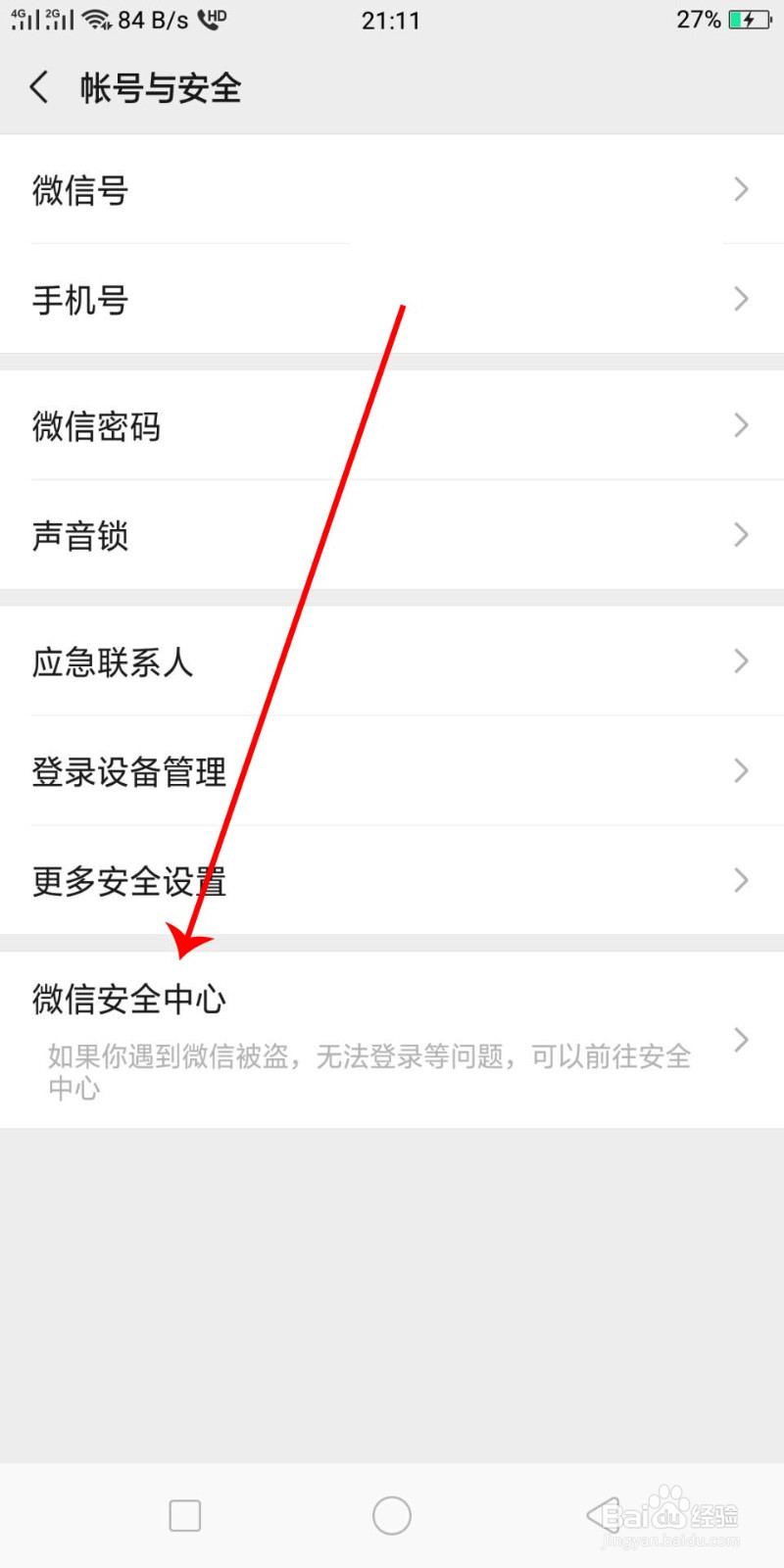784x1568 pixels.
Task: Tap the back arrow icon in header
Action: pyautogui.click(x=39, y=87)
